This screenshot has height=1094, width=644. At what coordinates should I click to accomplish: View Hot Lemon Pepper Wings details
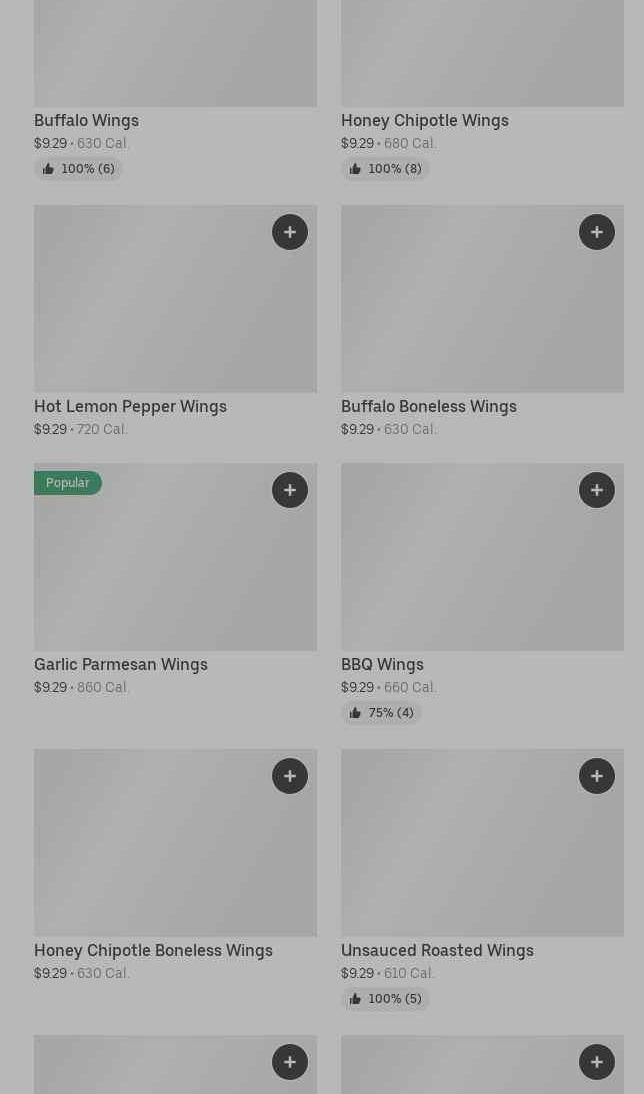click(175, 322)
